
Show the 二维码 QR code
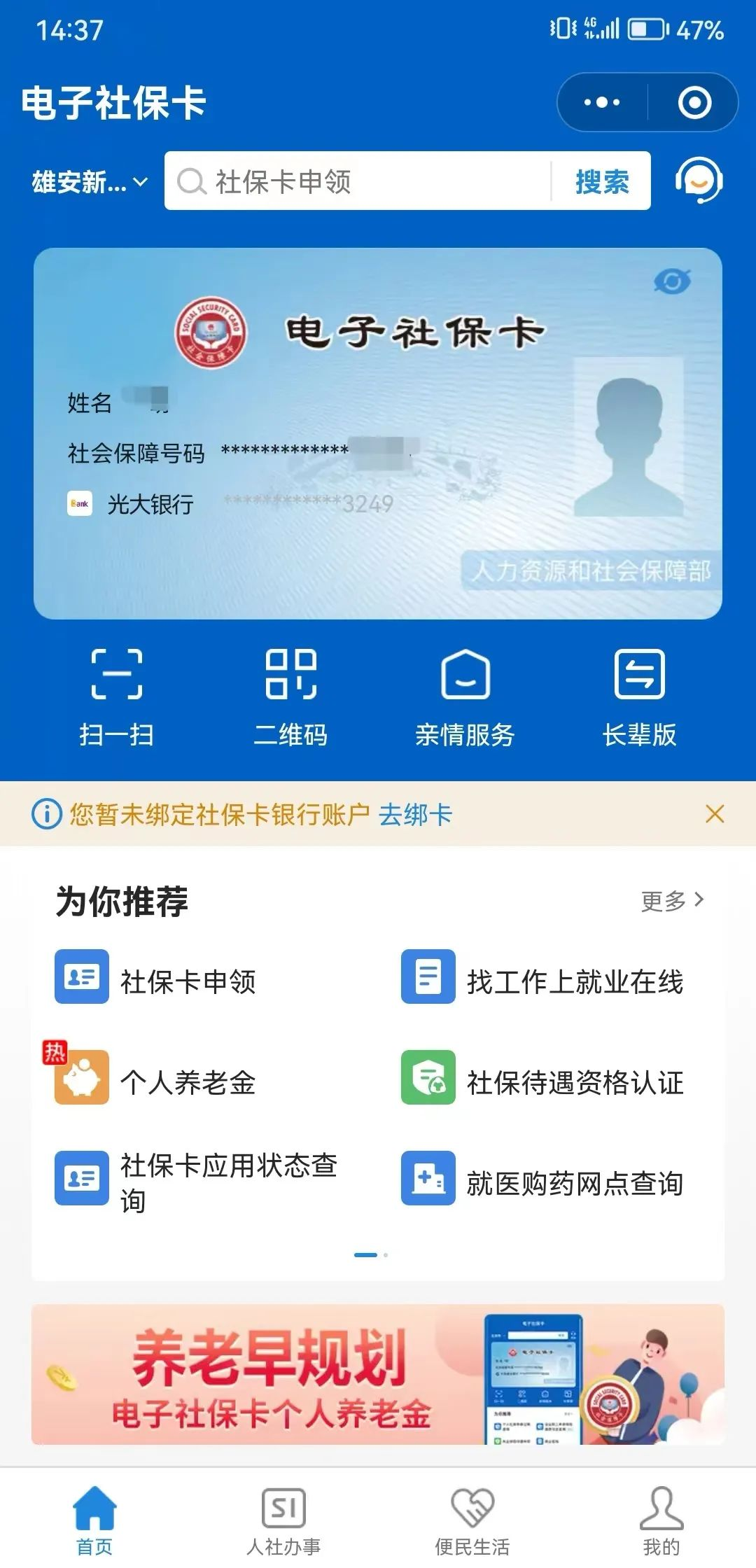pos(290,696)
